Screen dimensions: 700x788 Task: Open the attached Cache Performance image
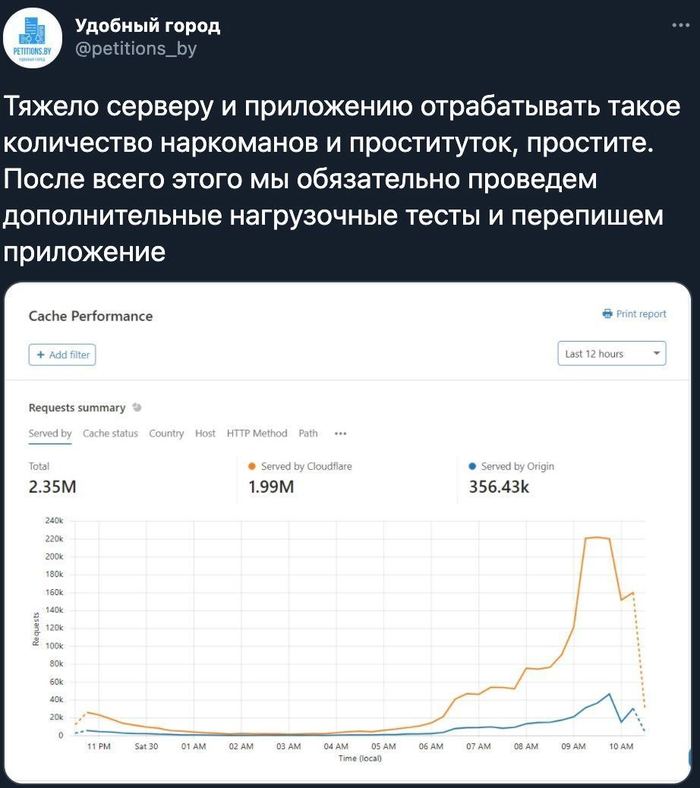point(349,530)
